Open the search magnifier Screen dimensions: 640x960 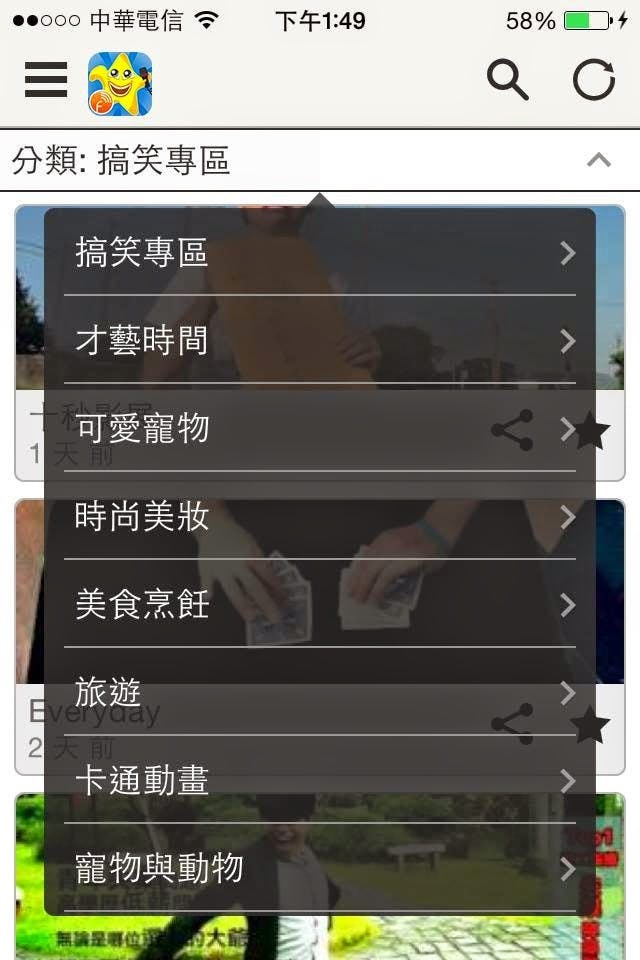[x=507, y=80]
